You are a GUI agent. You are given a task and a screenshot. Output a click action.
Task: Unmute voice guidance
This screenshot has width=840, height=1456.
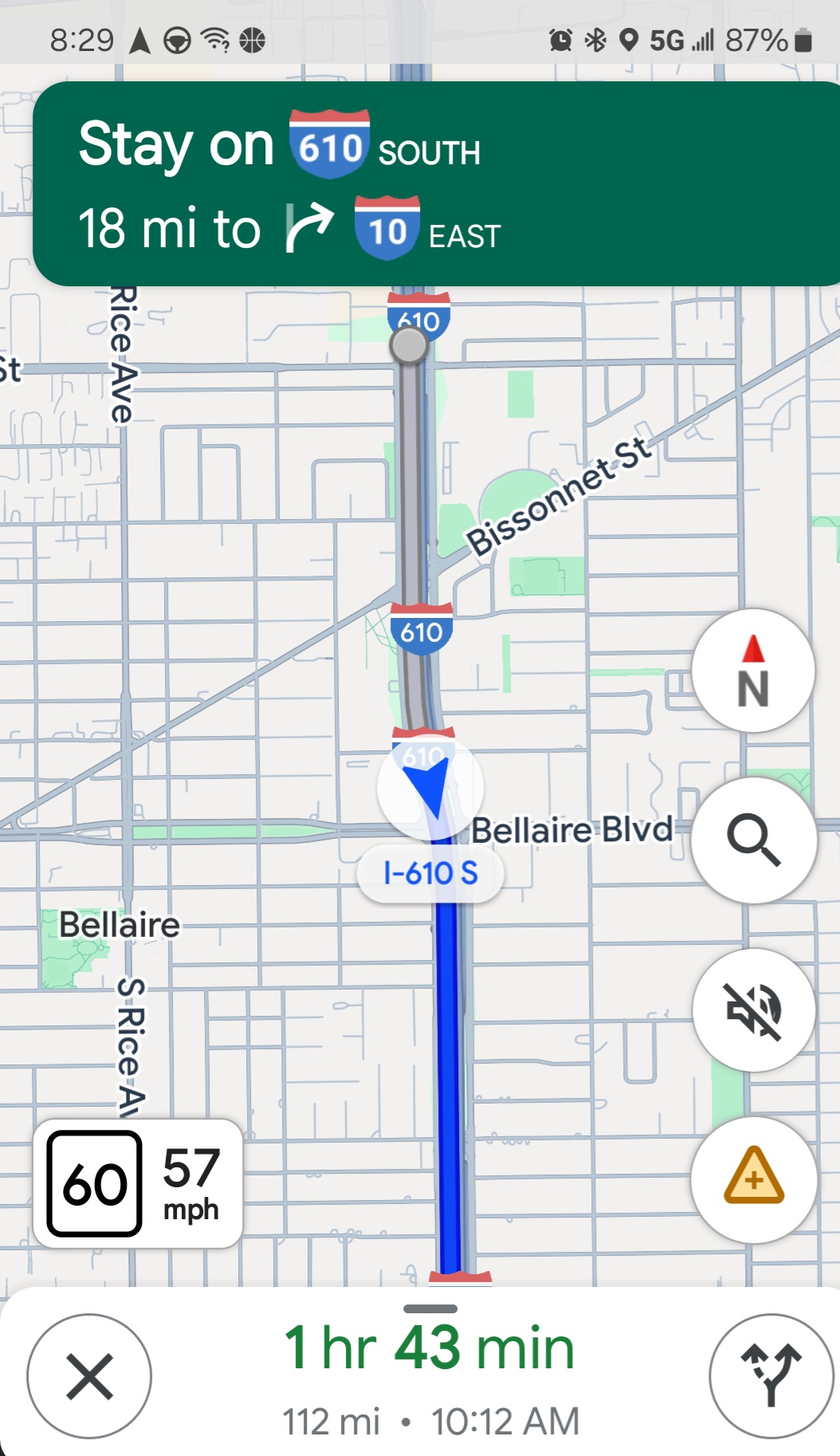753,1010
